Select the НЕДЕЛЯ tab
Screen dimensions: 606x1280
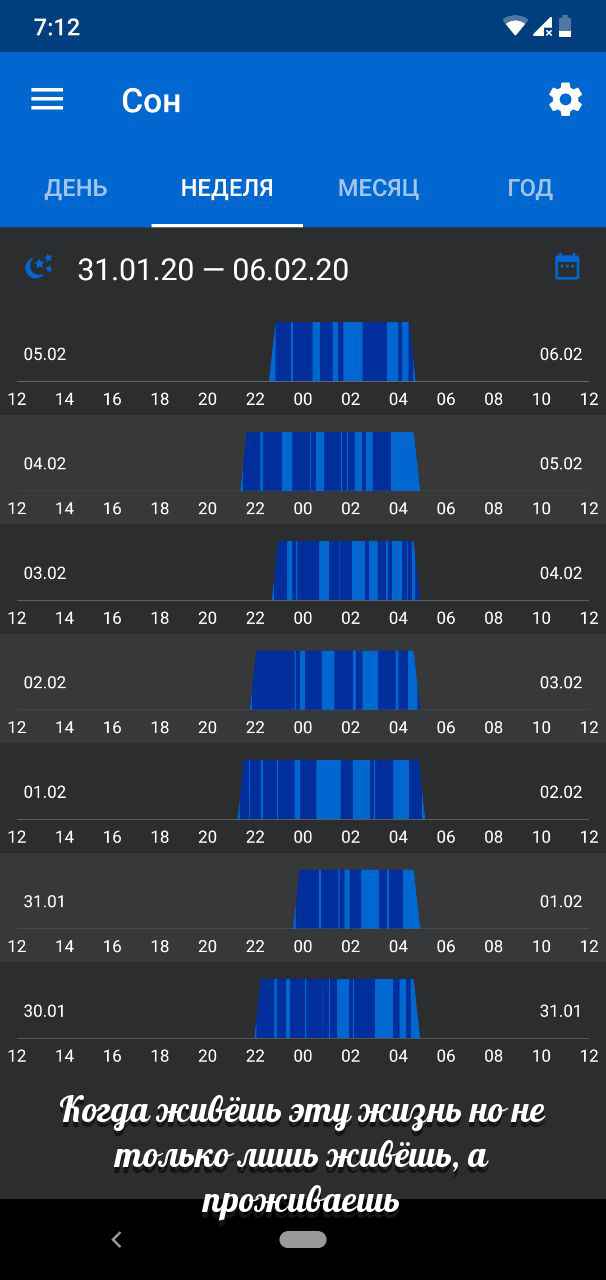click(x=227, y=188)
